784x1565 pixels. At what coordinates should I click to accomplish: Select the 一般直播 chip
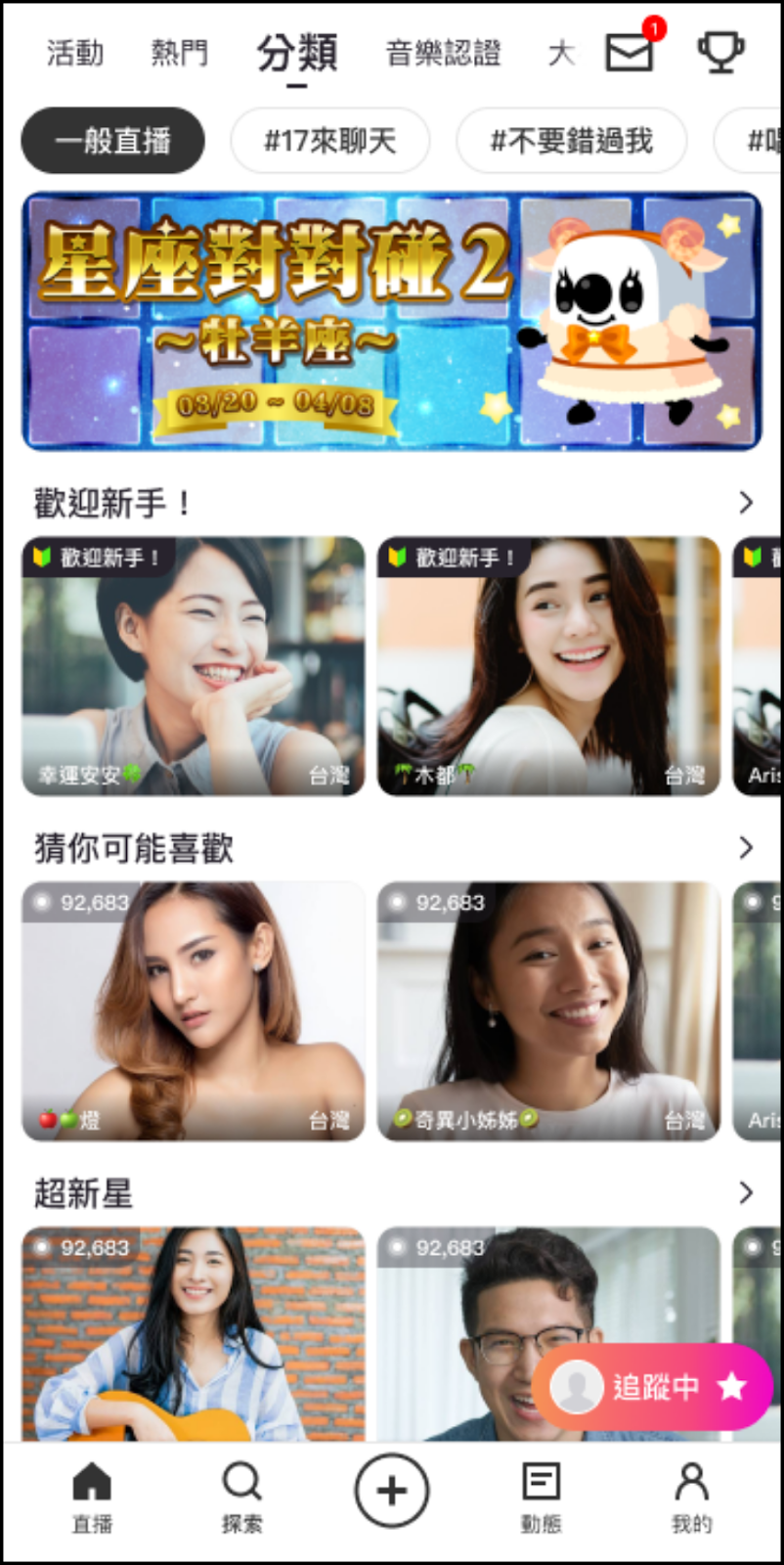coord(113,141)
